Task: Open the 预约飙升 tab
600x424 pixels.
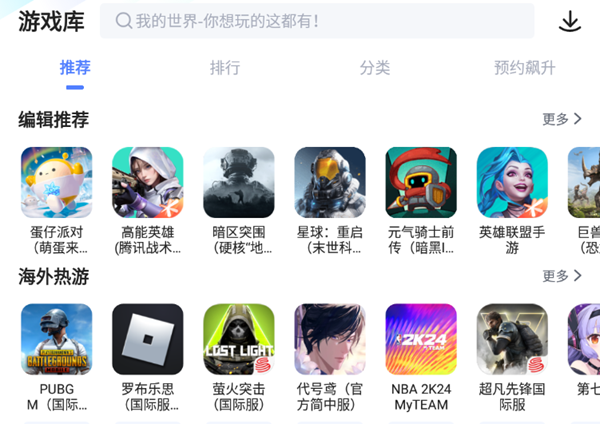Action: 524,68
